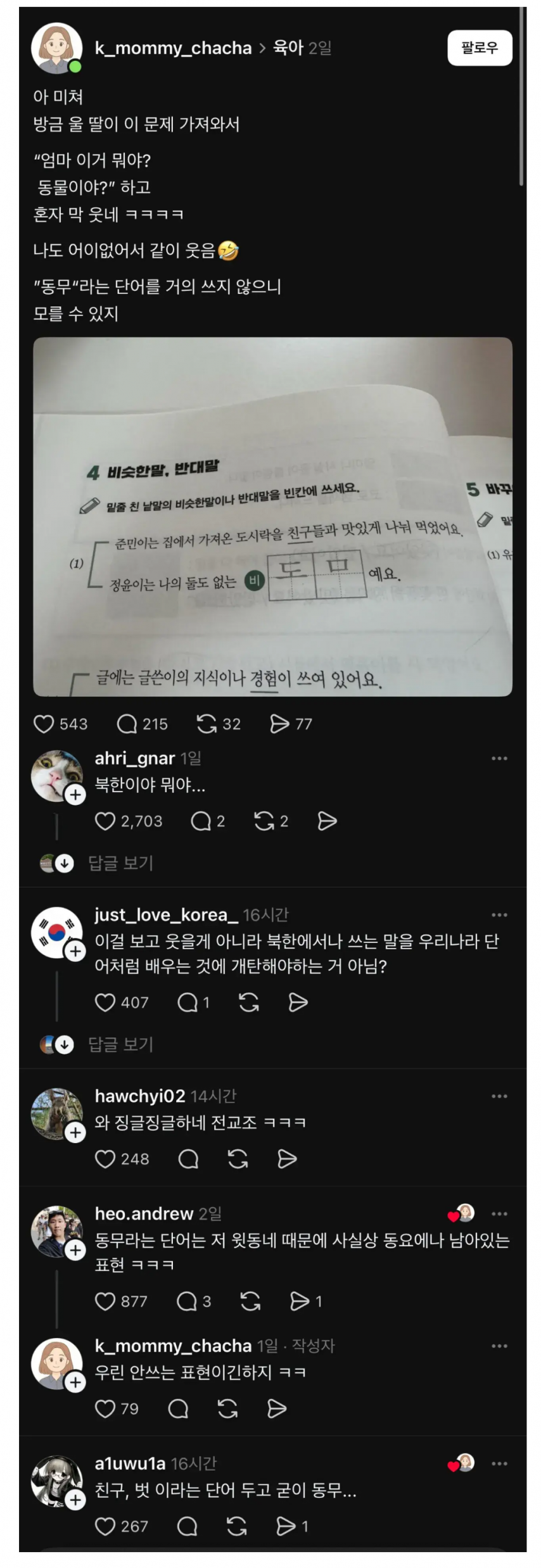Open comments on the main post
This screenshot has width=541, height=1568.
(127, 724)
